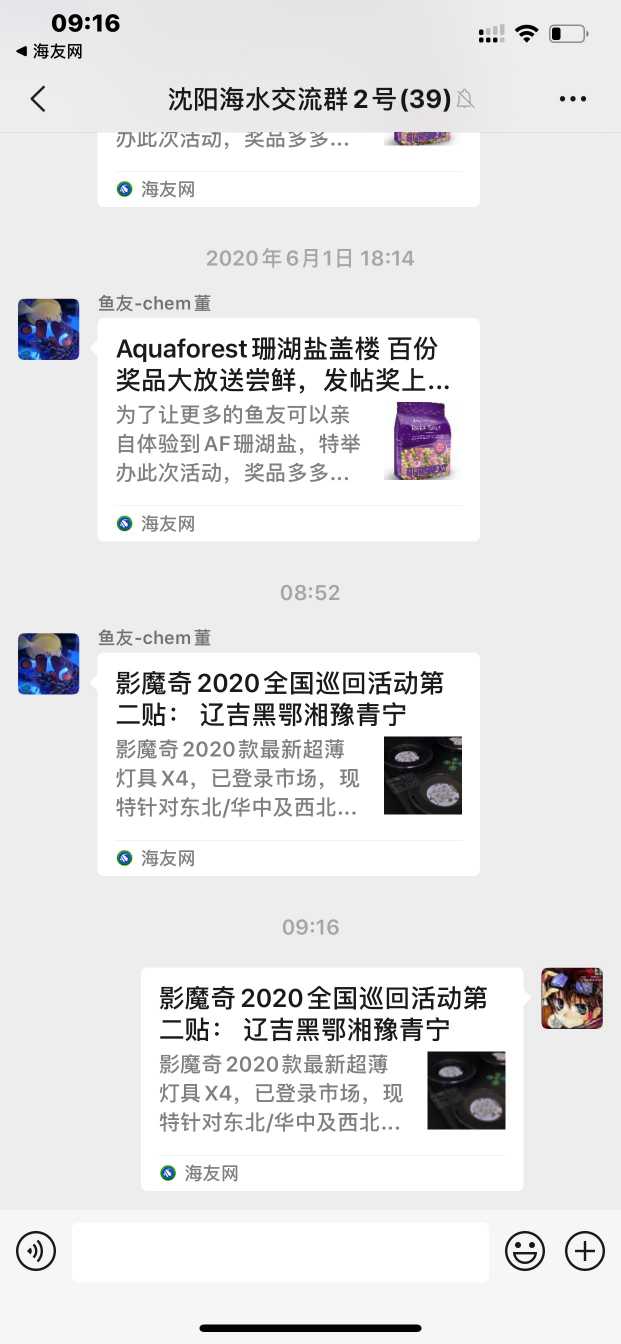Return to the 海友网 app

click(48, 51)
